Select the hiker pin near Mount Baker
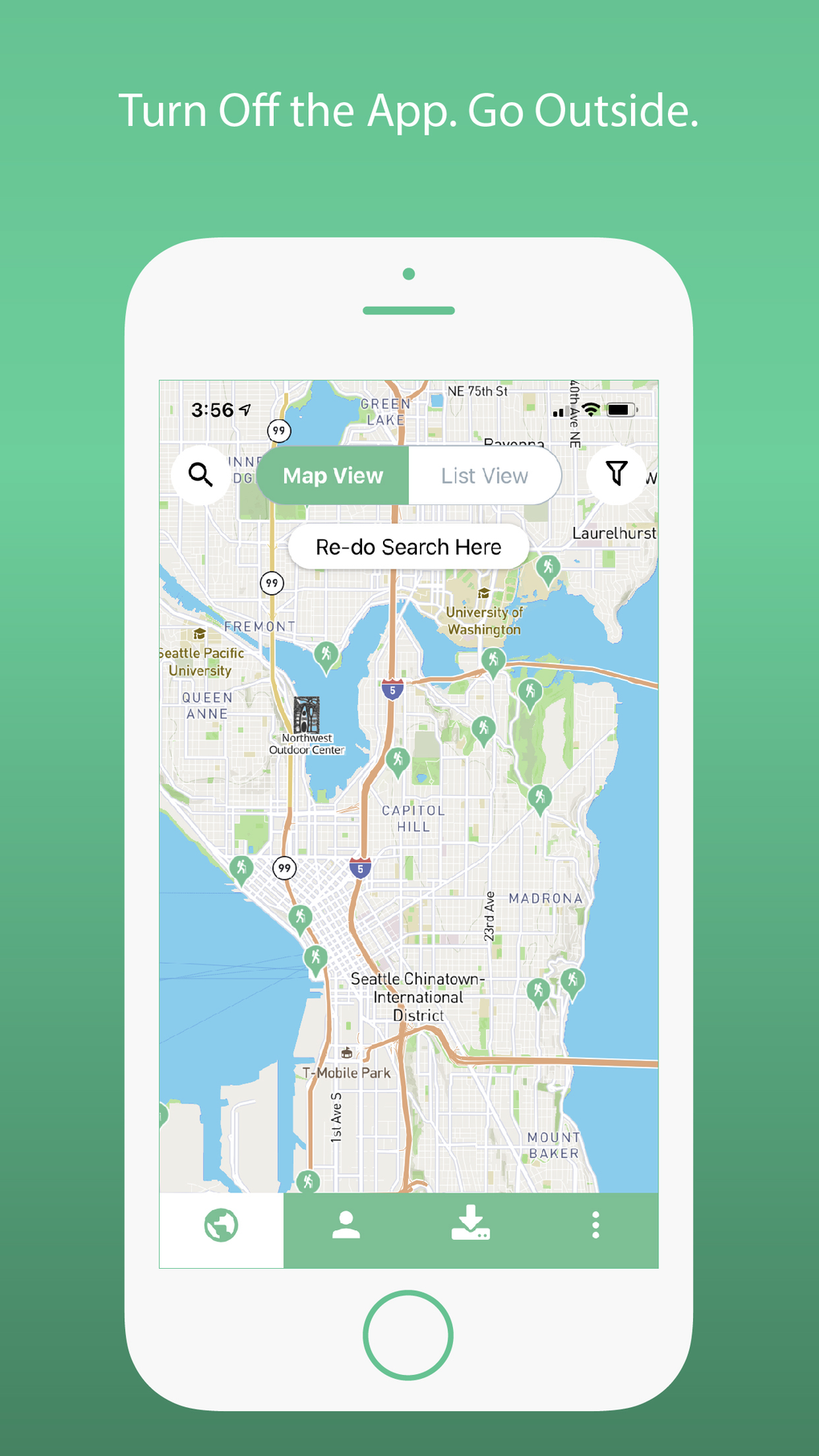The height and width of the screenshot is (1456, 819). 539,990
